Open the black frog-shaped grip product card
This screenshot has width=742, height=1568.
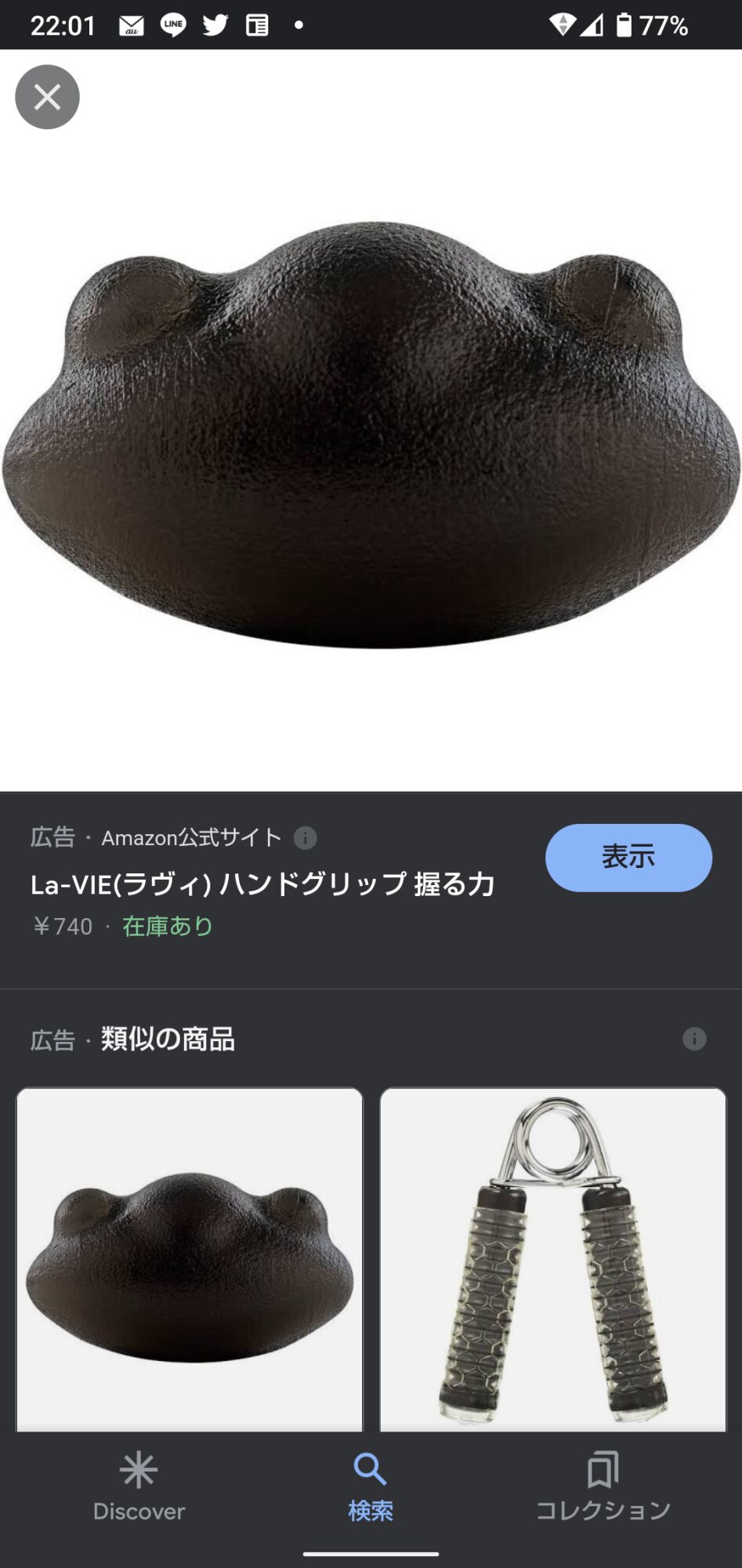tap(190, 1259)
